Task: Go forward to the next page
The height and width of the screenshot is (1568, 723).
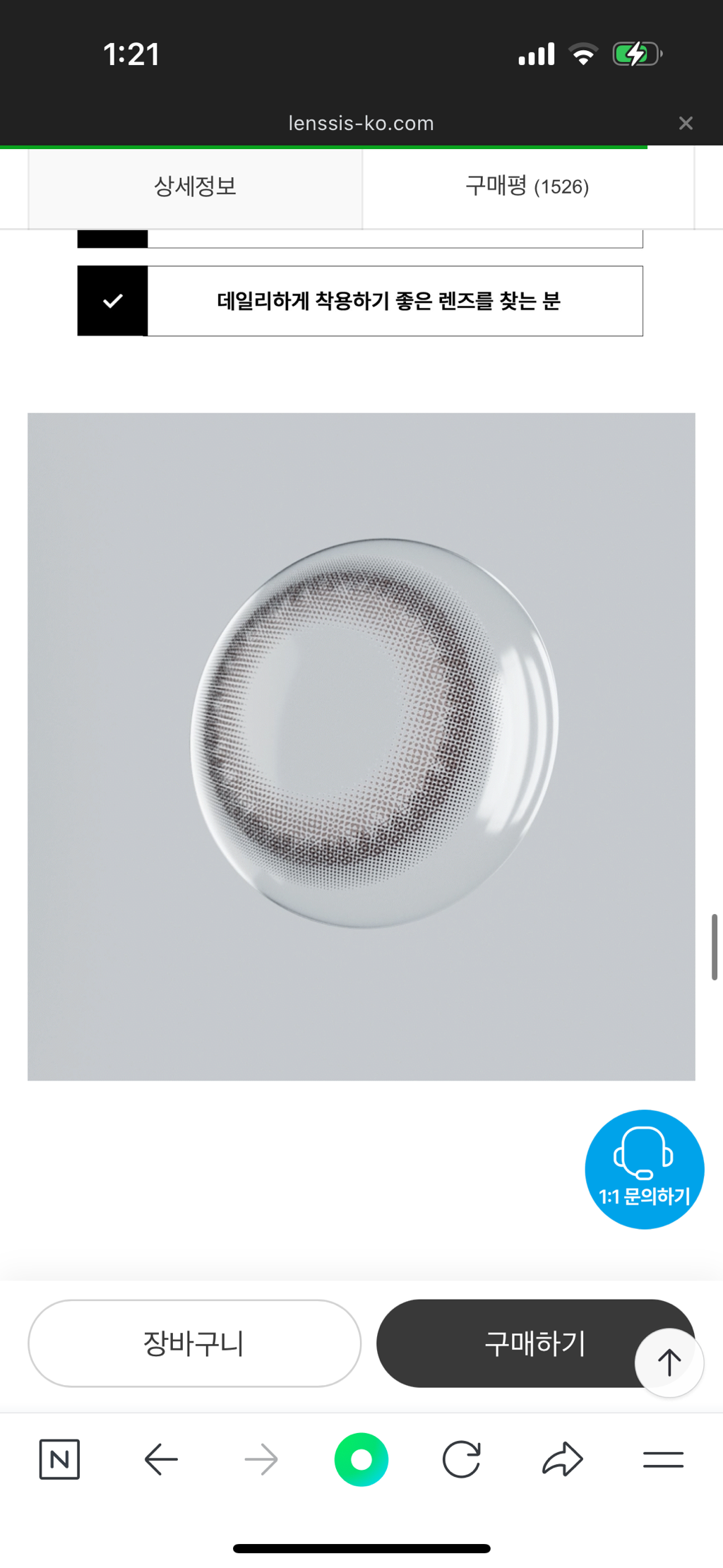Action: click(x=261, y=1459)
